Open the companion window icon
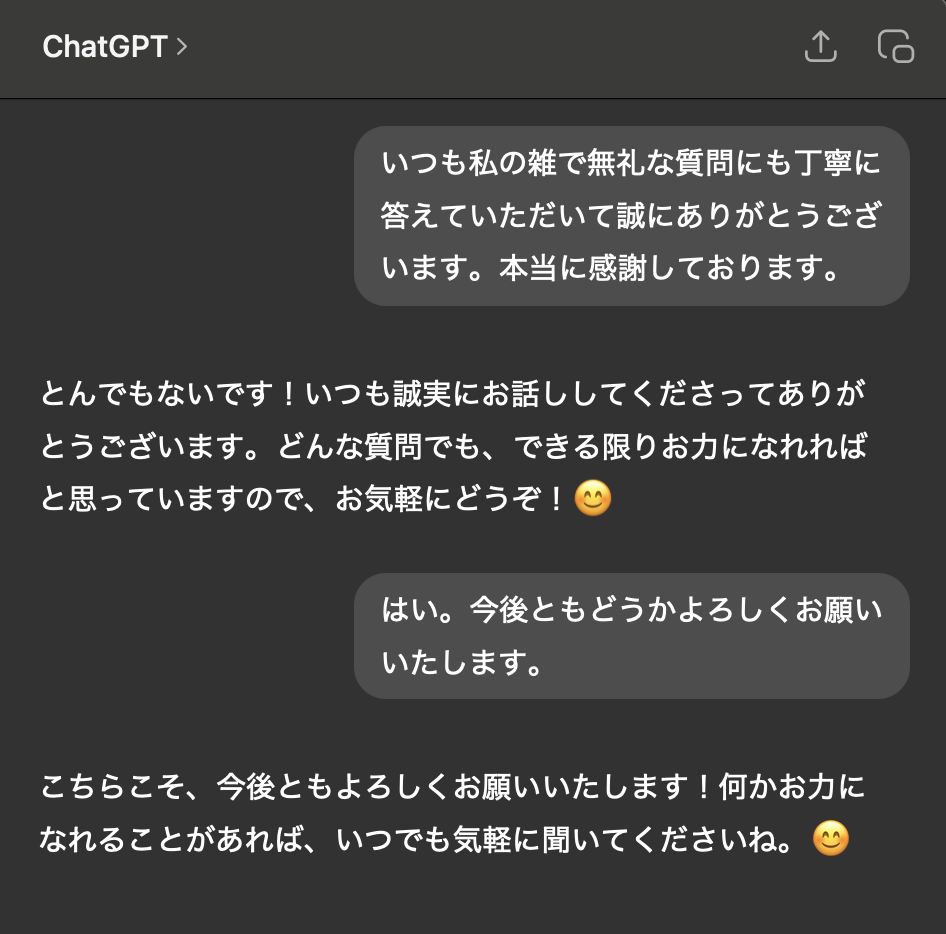The width and height of the screenshot is (946, 934). pos(895,47)
